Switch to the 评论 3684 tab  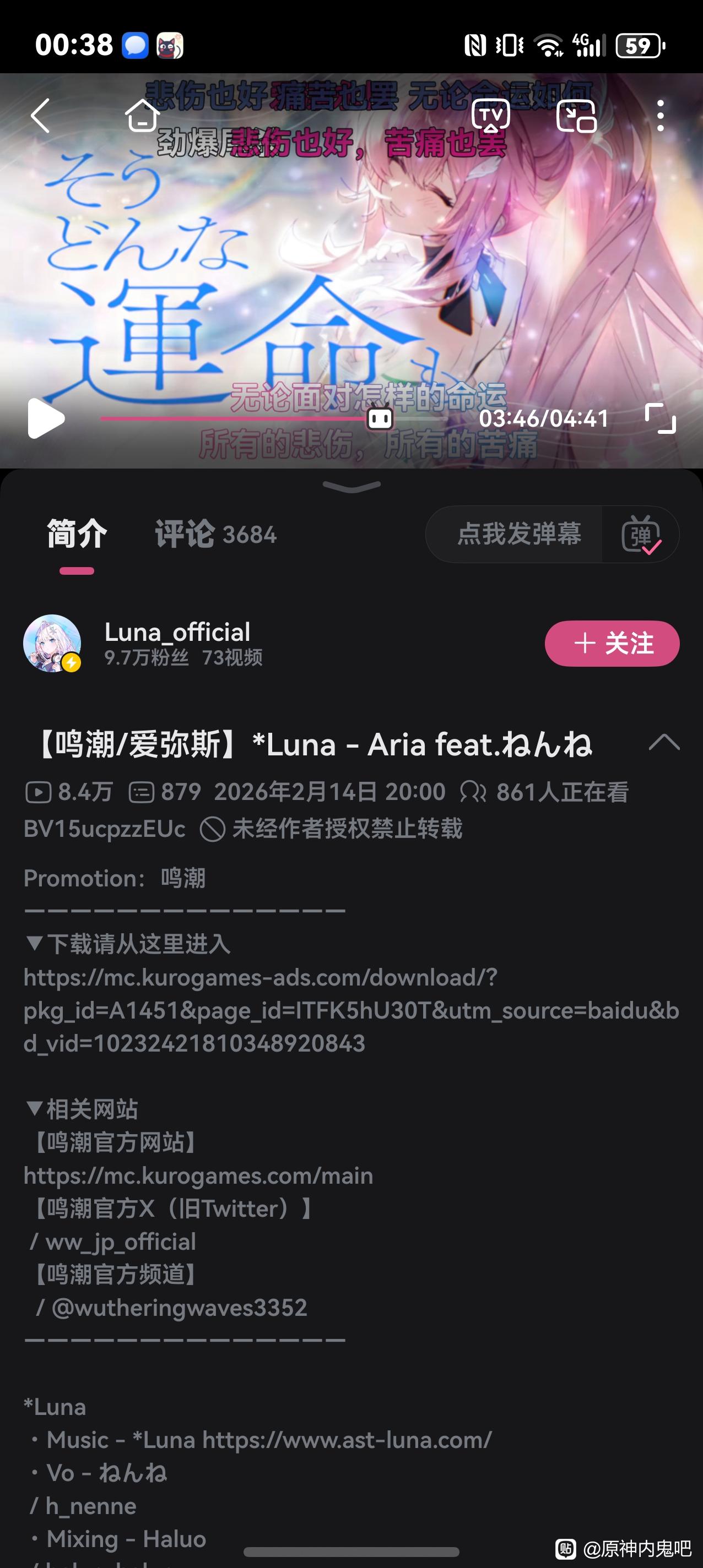[215, 535]
